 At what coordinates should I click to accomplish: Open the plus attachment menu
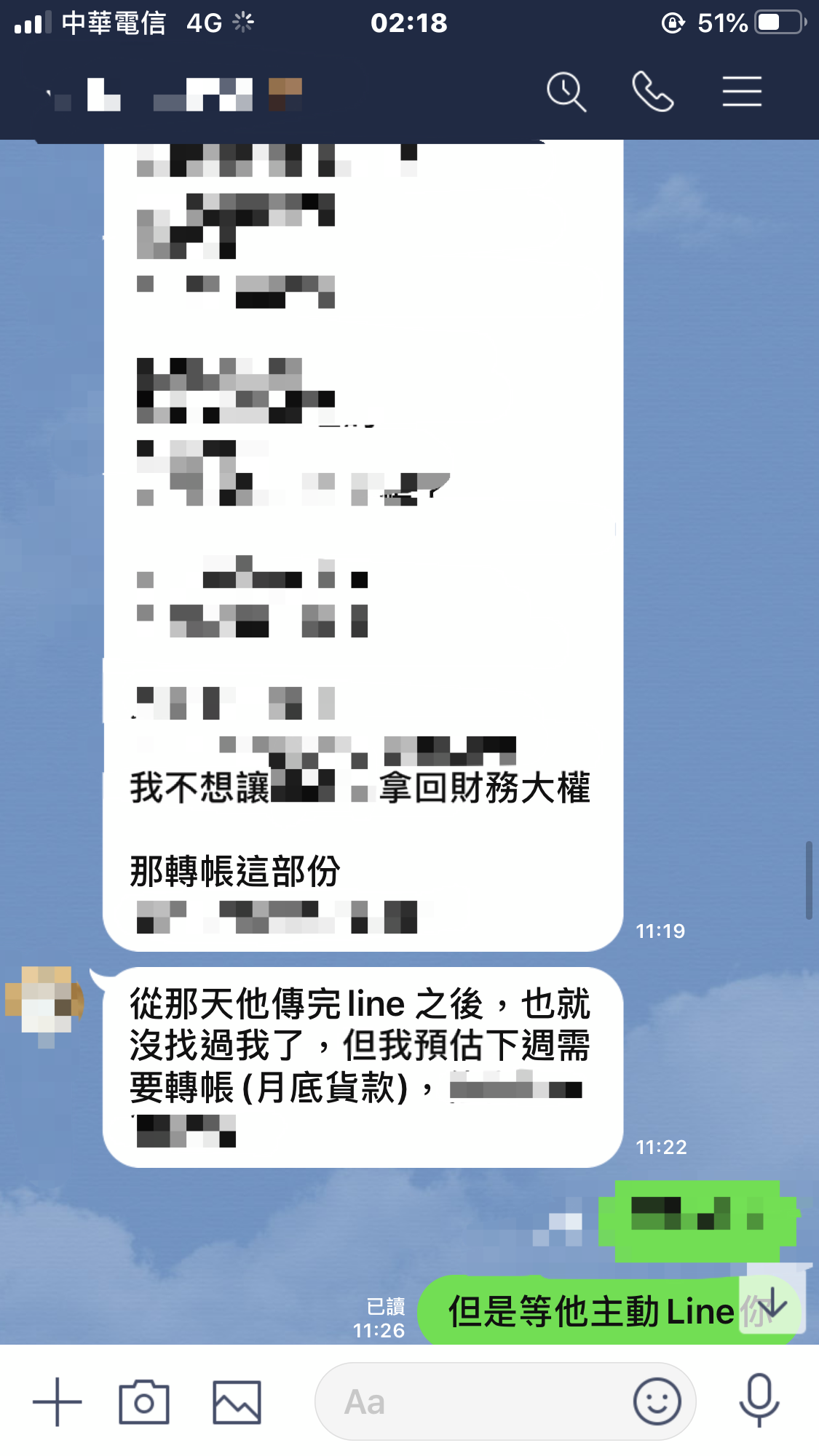(x=58, y=1401)
